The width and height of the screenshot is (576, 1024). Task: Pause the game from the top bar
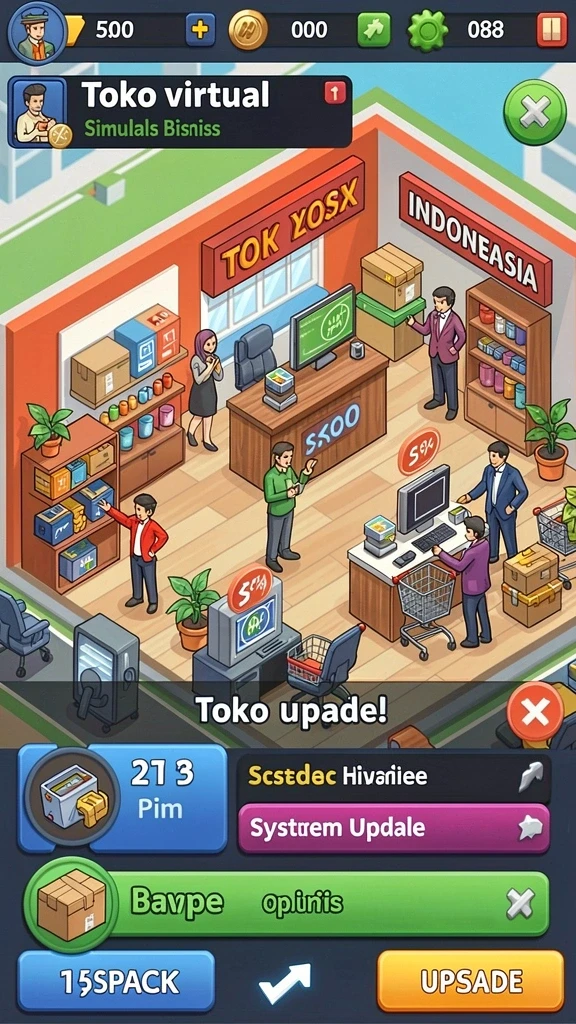(552, 30)
